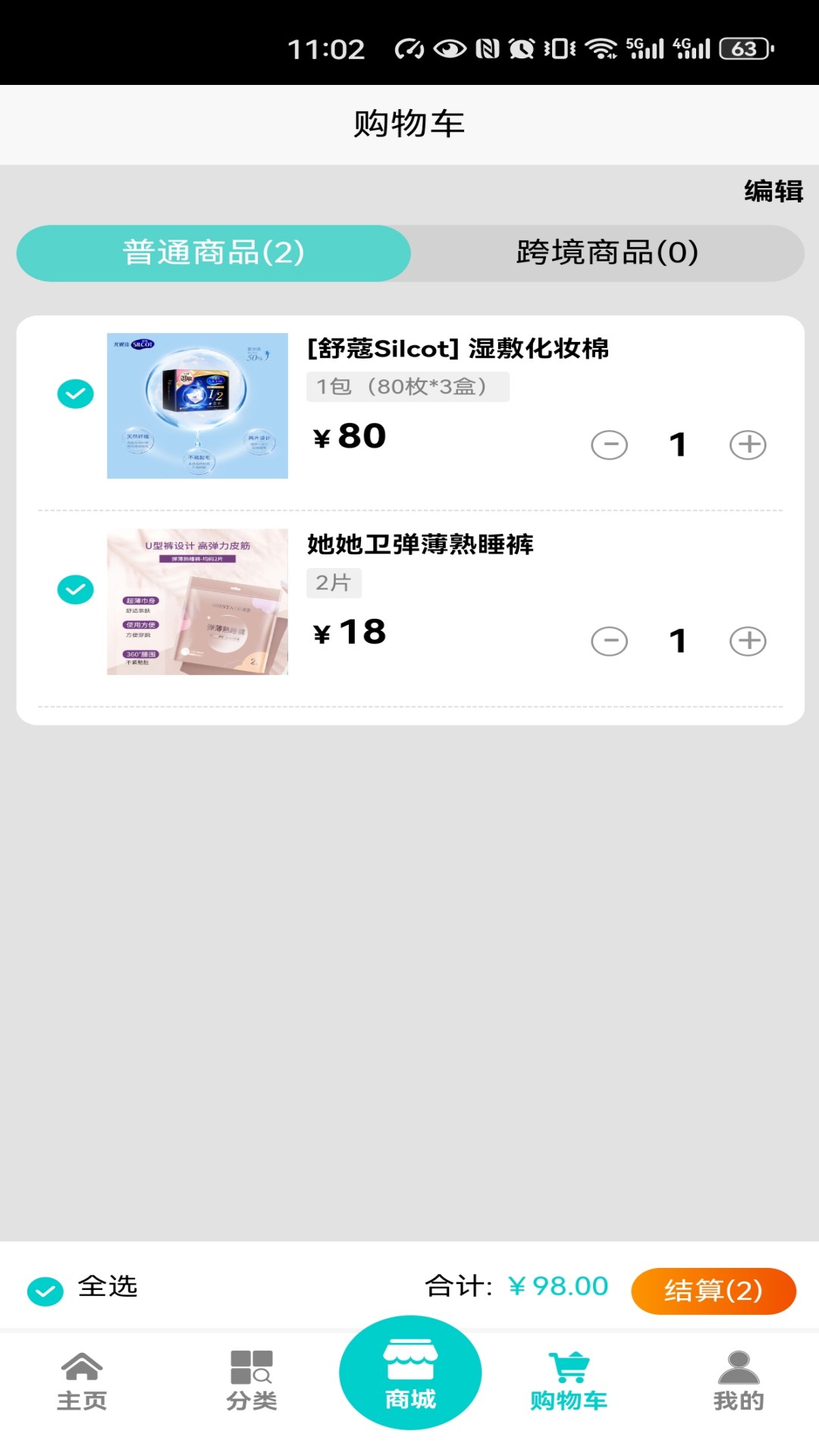Open spec selector 1包（80枚*3盒）
The width and height of the screenshot is (819, 1456).
(409, 388)
